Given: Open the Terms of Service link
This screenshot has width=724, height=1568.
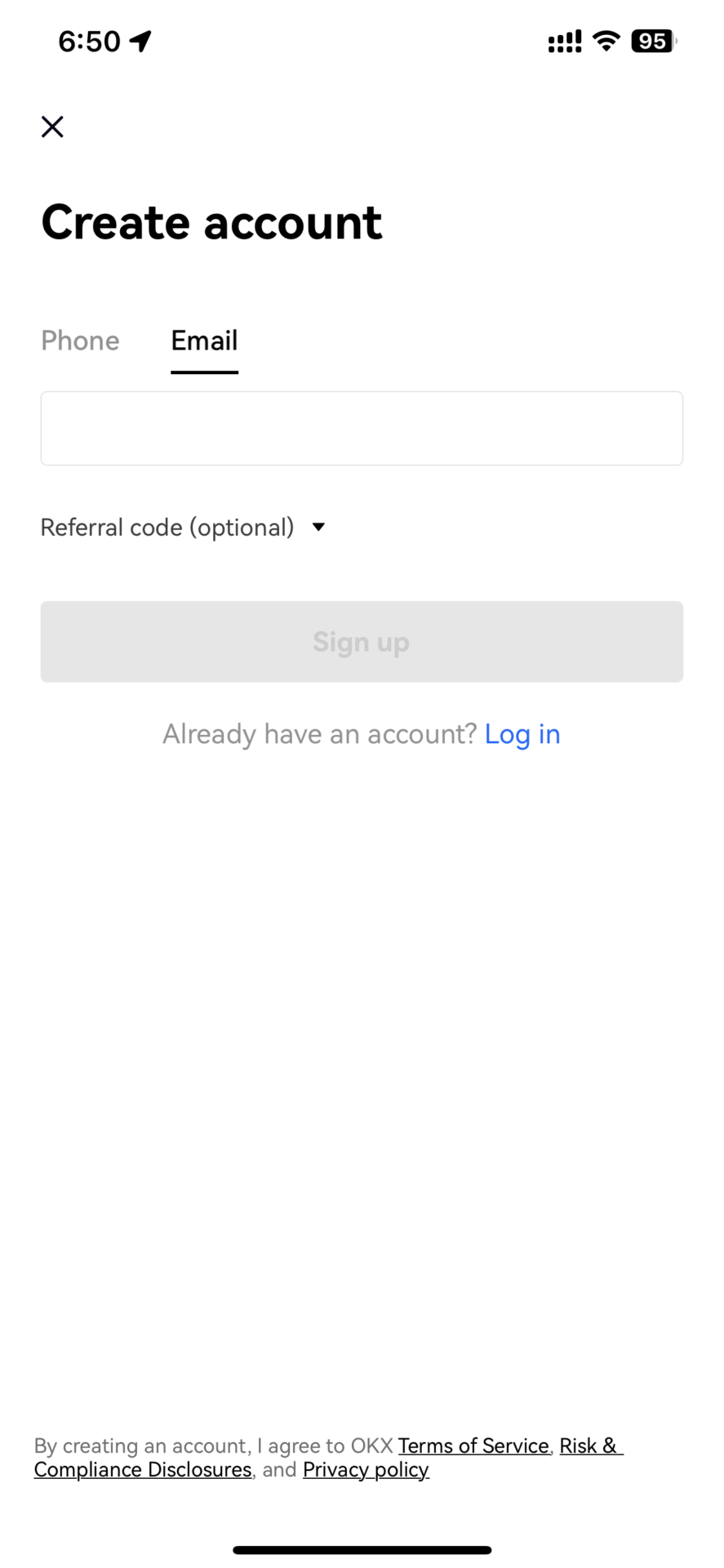Looking at the screenshot, I should pyautogui.click(x=473, y=1445).
